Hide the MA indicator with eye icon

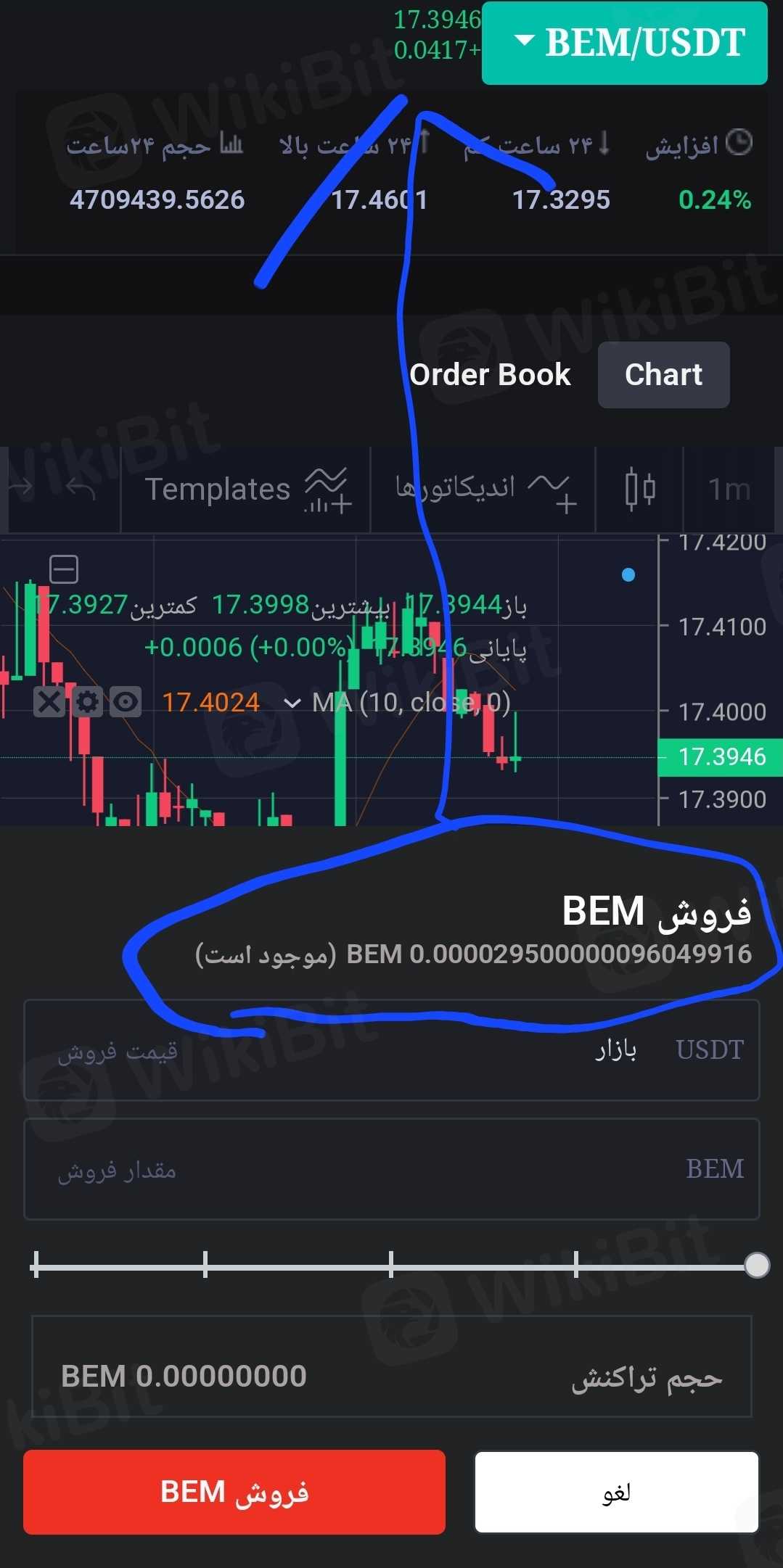pos(126,702)
